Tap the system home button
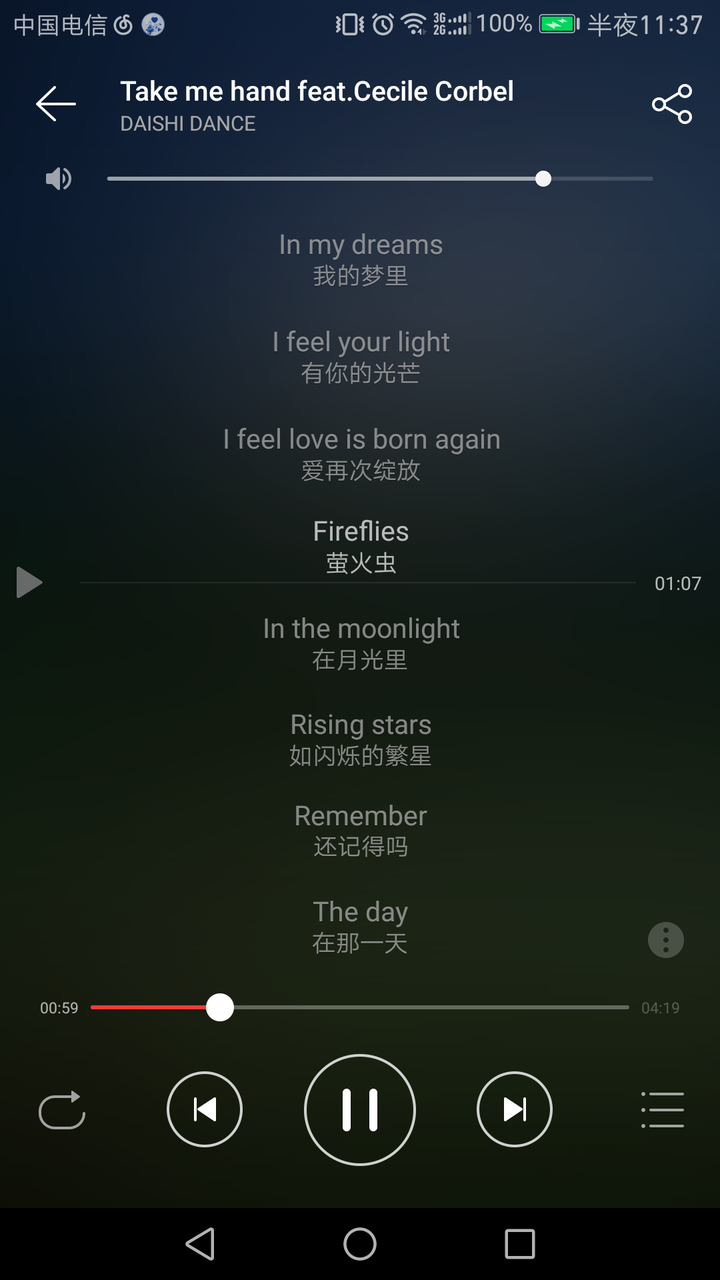This screenshot has height=1280, width=720. pos(360,1244)
